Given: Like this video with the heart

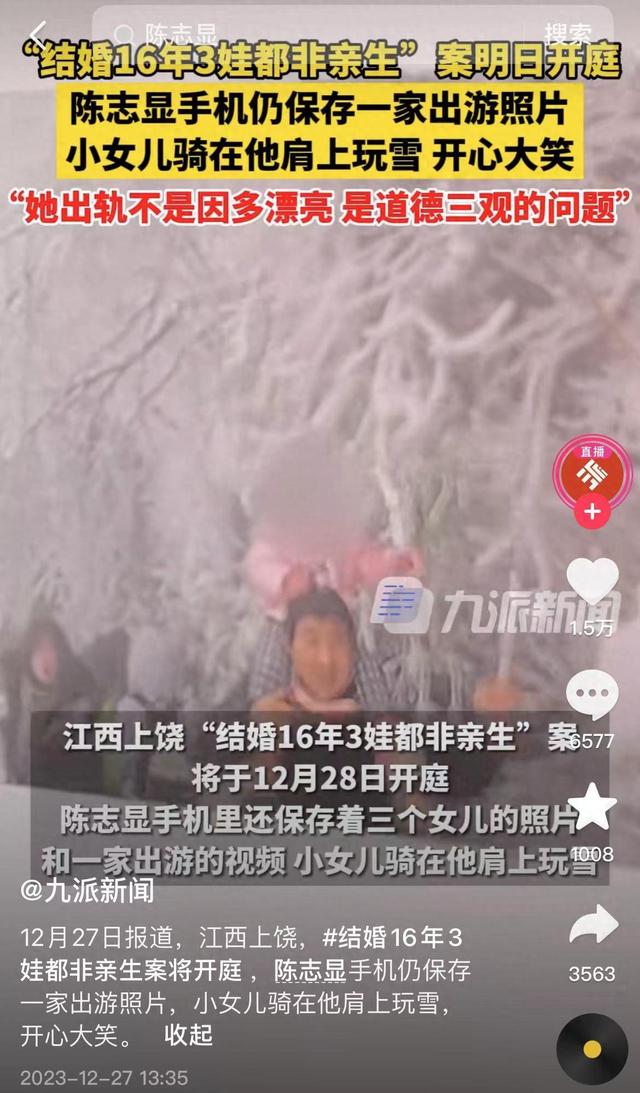Looking at the screenshot, I should click(592, 583).
